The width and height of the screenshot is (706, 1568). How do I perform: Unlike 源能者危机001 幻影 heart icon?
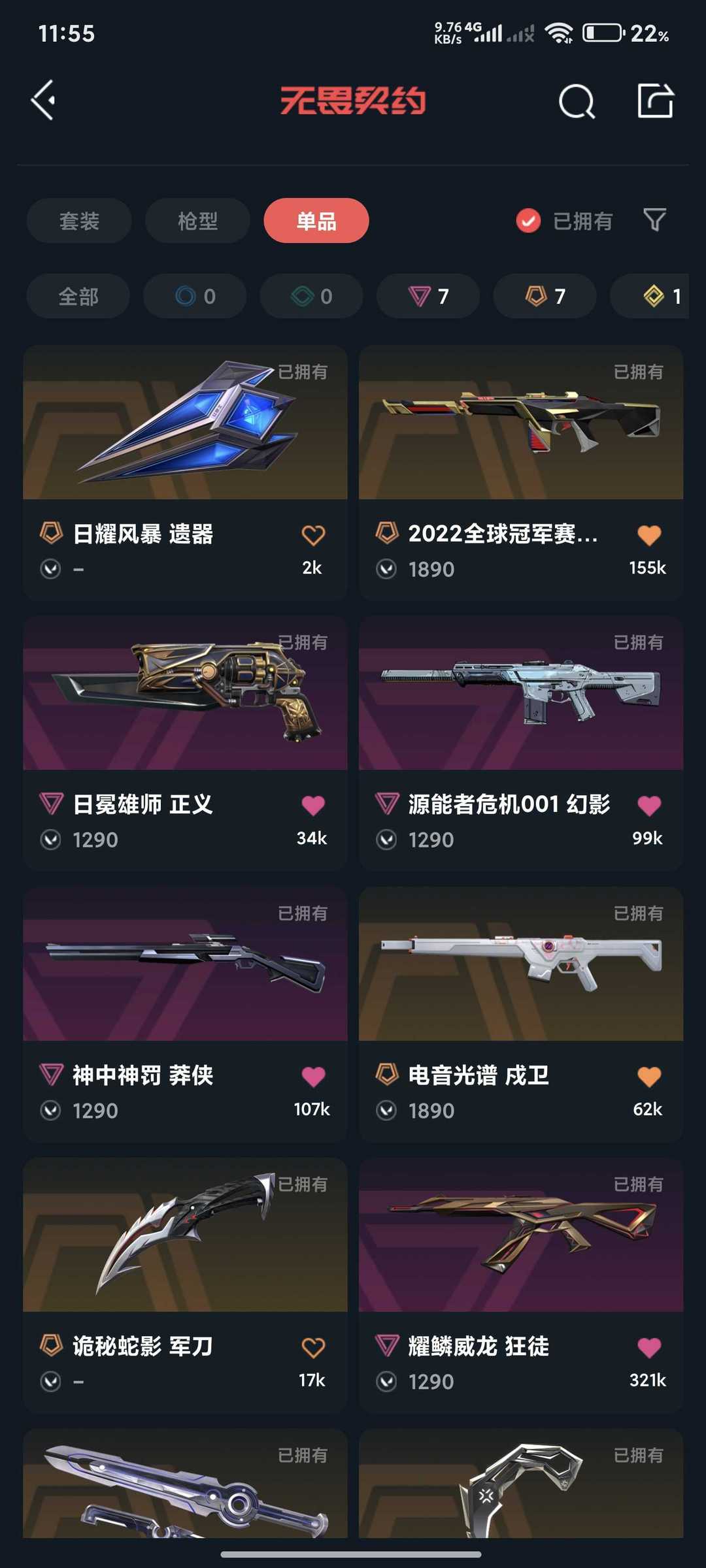tap(649, 806)
